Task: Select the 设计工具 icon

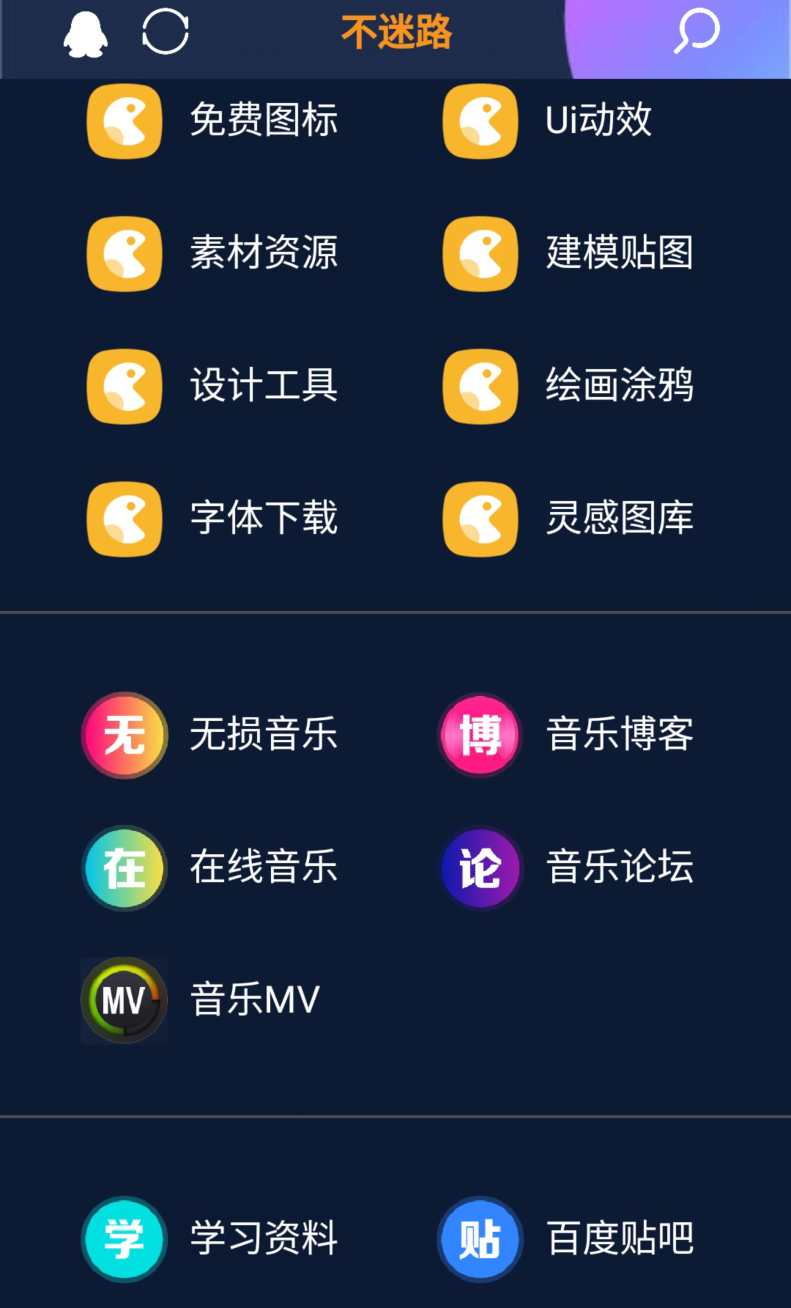Action: coord(123,386)
